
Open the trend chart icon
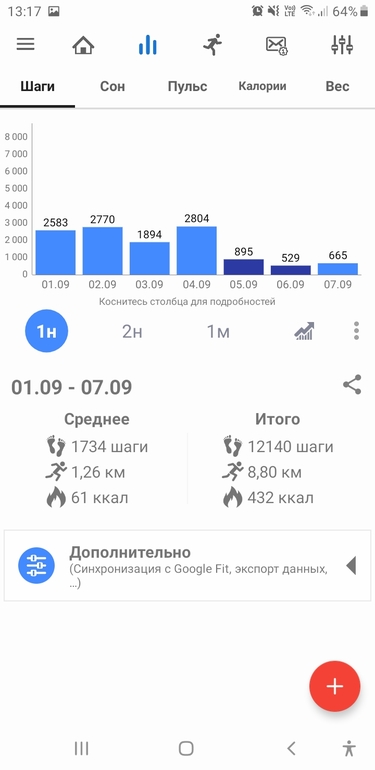pos(304,331)
